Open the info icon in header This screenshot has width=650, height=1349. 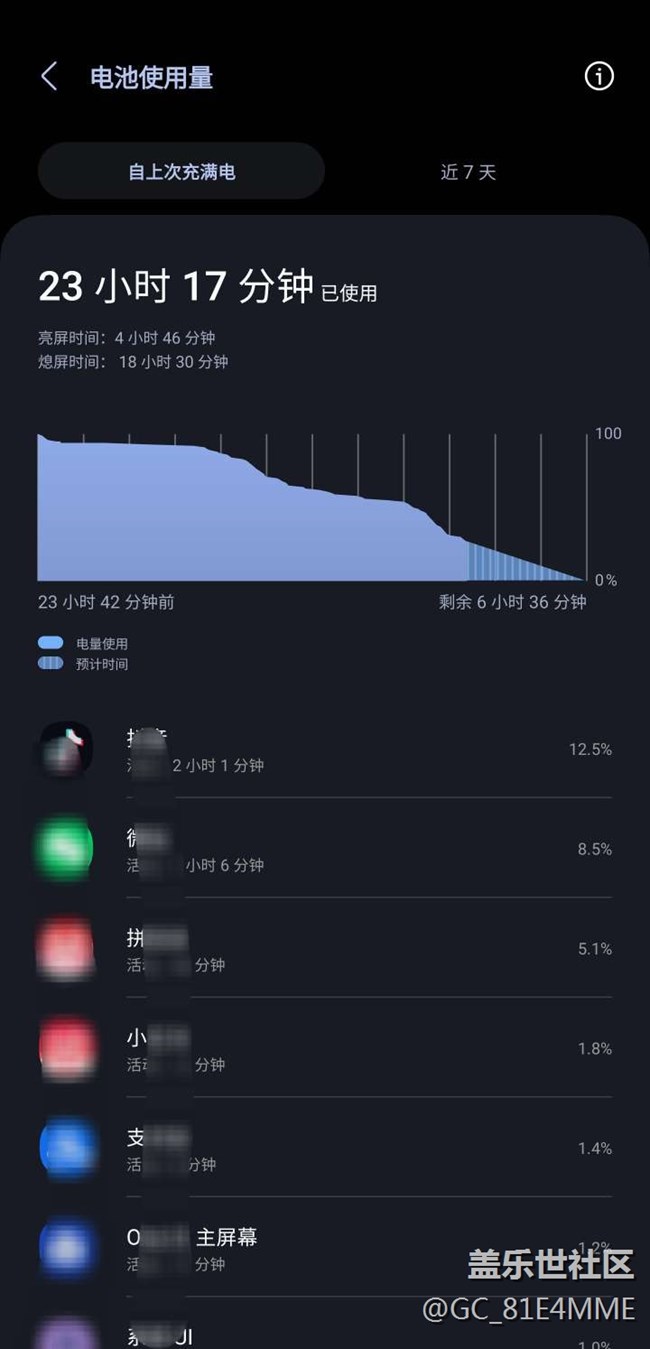pyautogui.click(x=599, y=76)
